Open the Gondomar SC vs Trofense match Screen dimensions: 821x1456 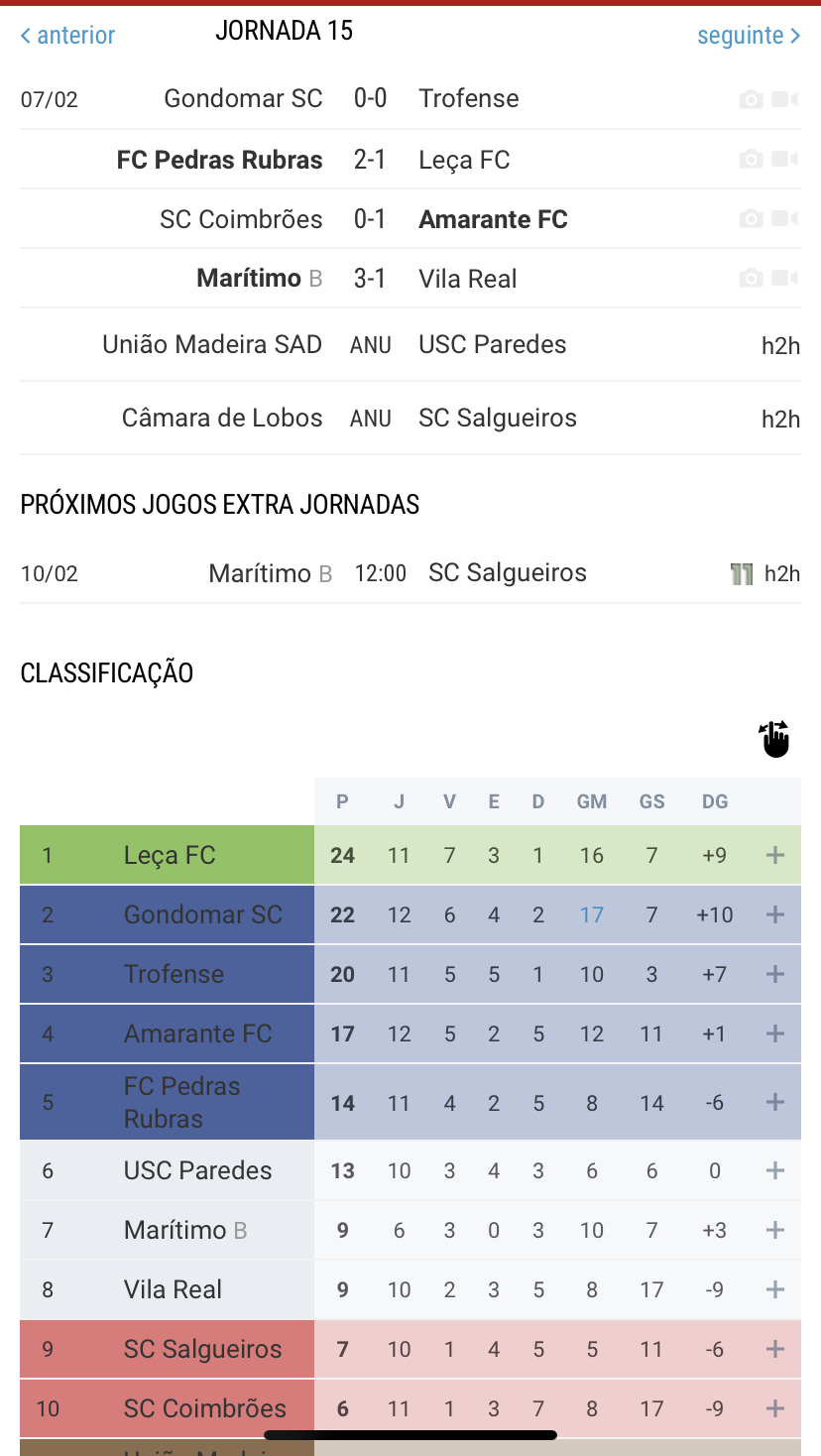pos(410,99)
